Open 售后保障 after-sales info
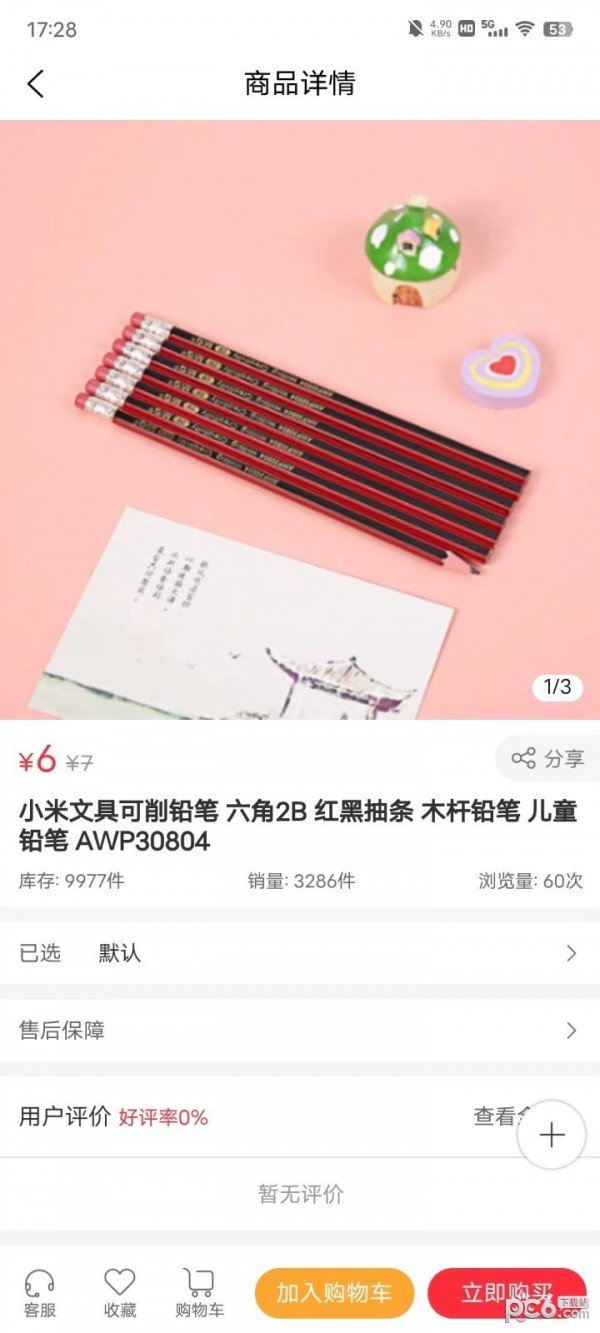 (300, 1030)
